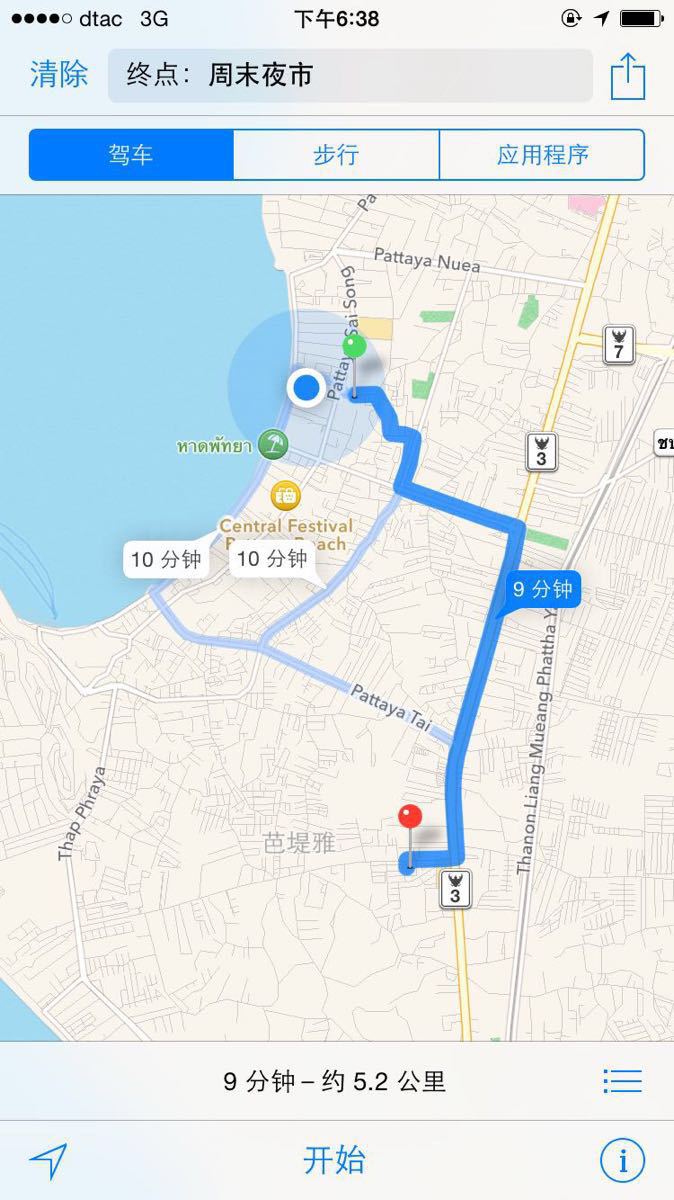Select the 驾车 driving tab
Screen dimensions: 674x1200
point(131,155)
